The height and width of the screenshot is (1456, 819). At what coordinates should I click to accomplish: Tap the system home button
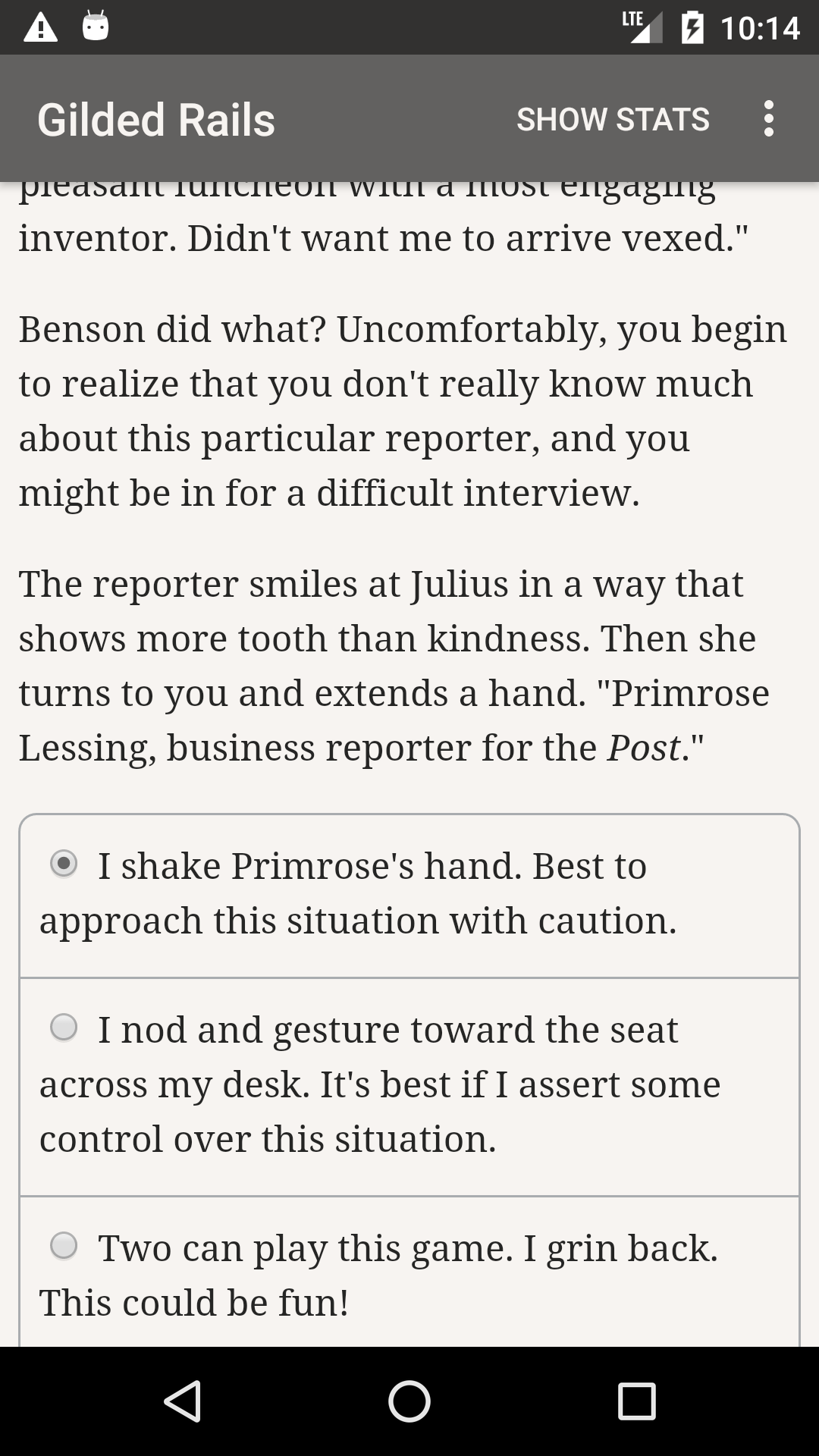409,1401
